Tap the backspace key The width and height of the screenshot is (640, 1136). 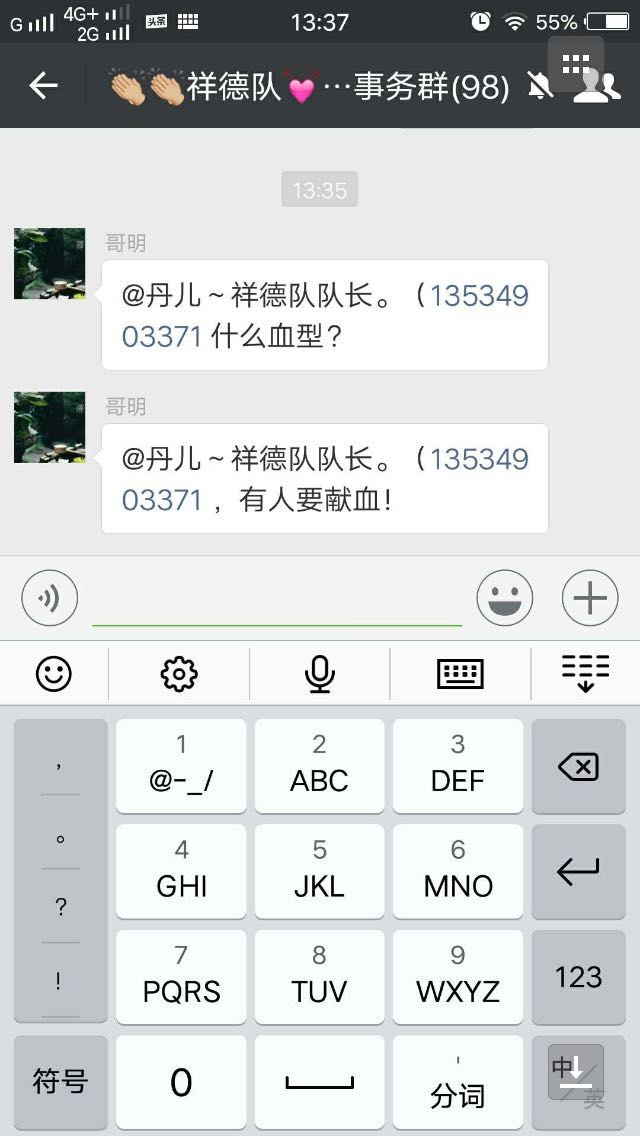[578, 767]
